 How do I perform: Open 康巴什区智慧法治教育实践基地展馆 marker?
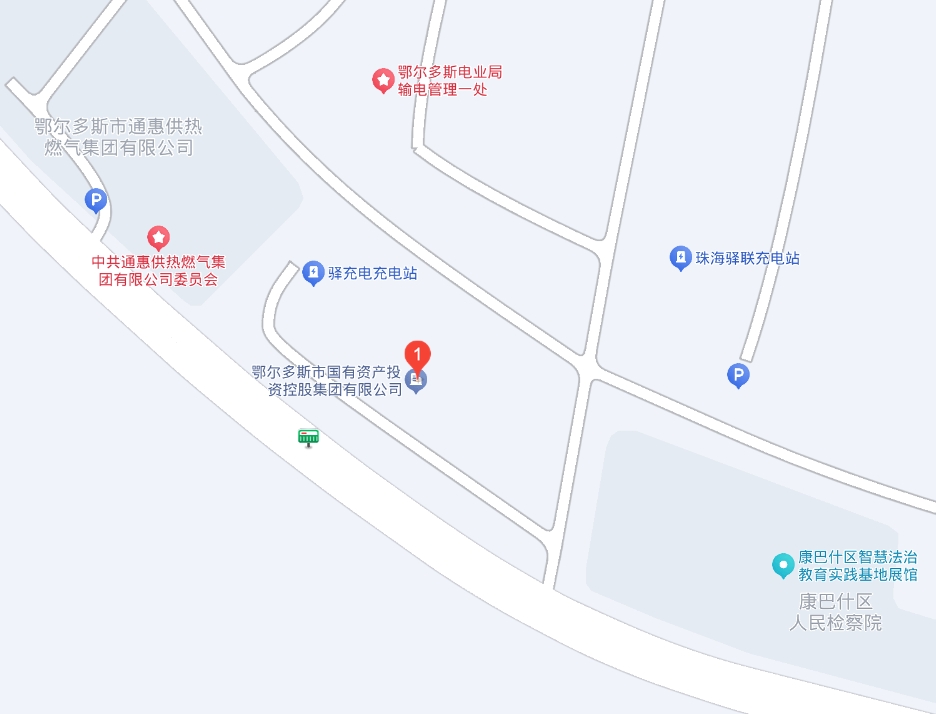click(783, 566)
